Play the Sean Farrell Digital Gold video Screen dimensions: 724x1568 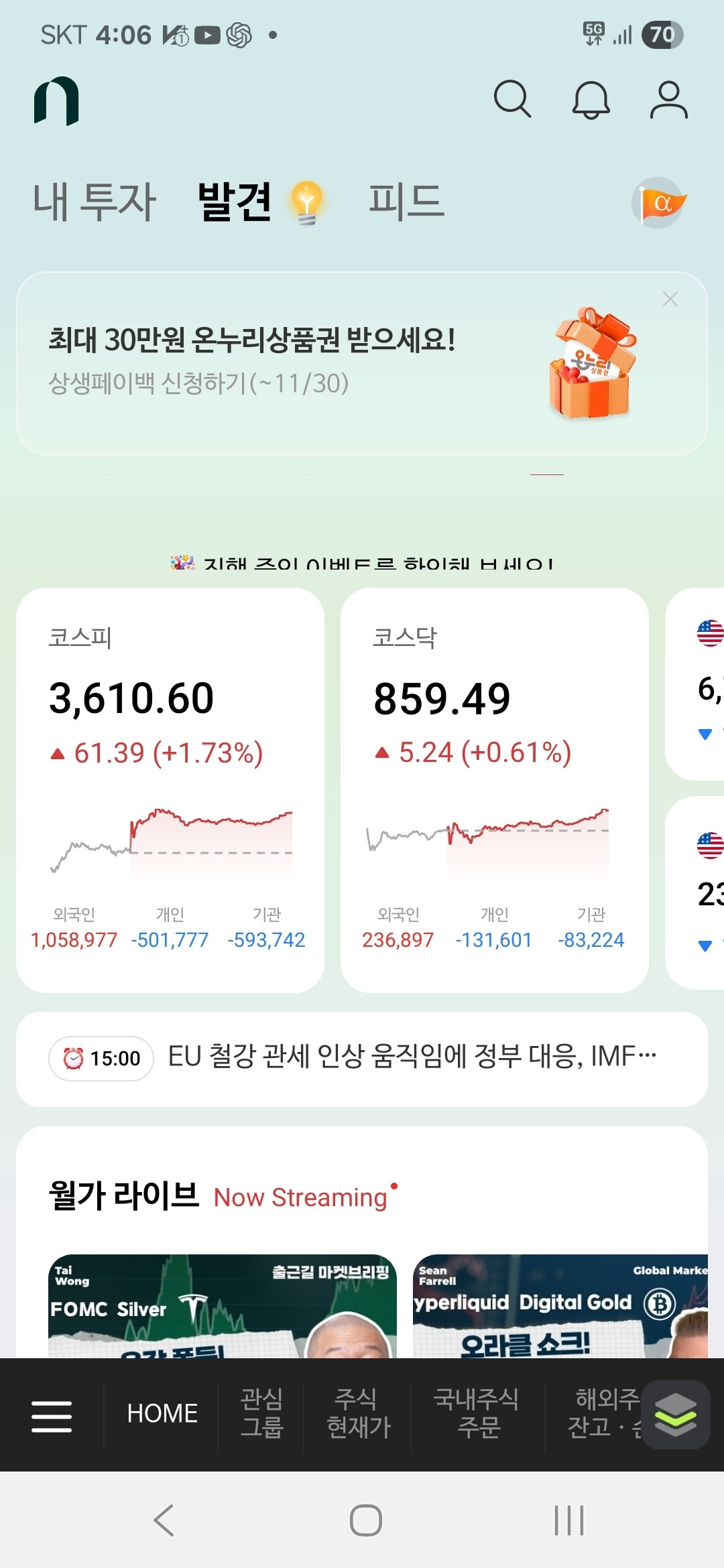(560, 1306)
